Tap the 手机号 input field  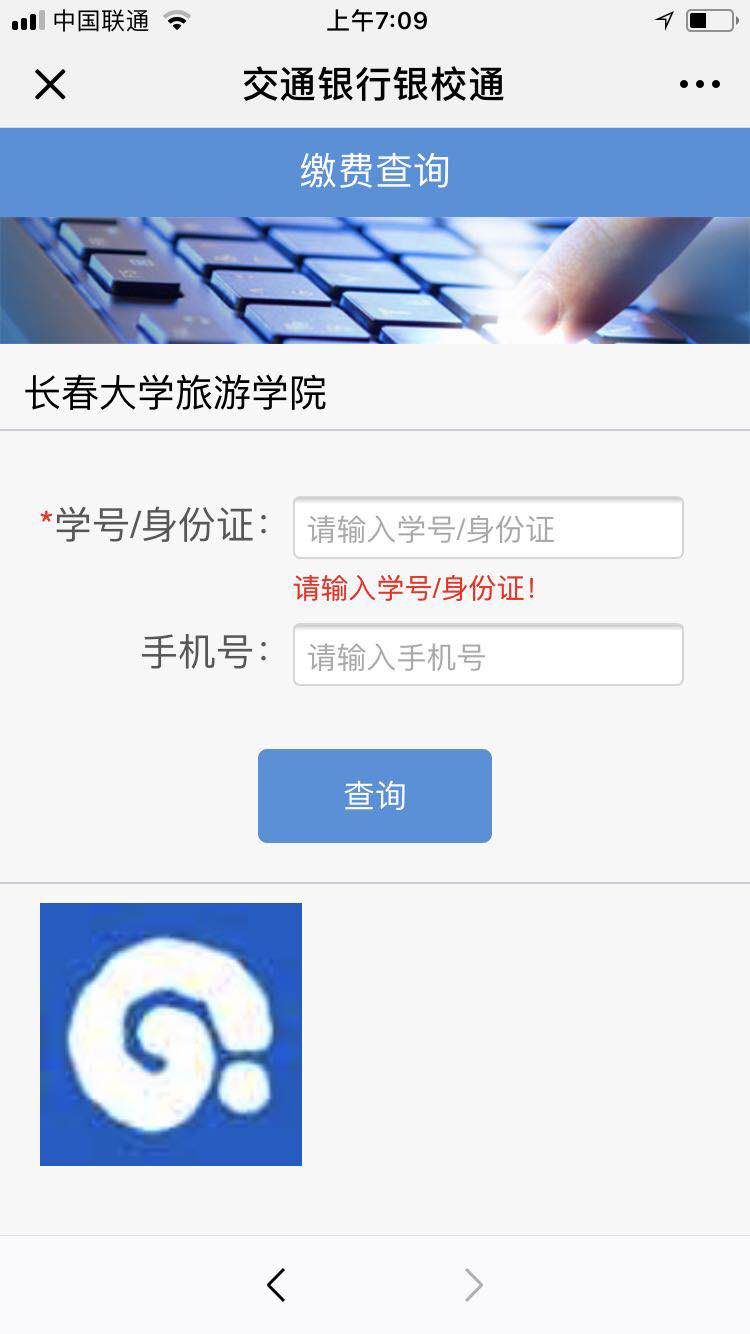[x=488, y=656]
